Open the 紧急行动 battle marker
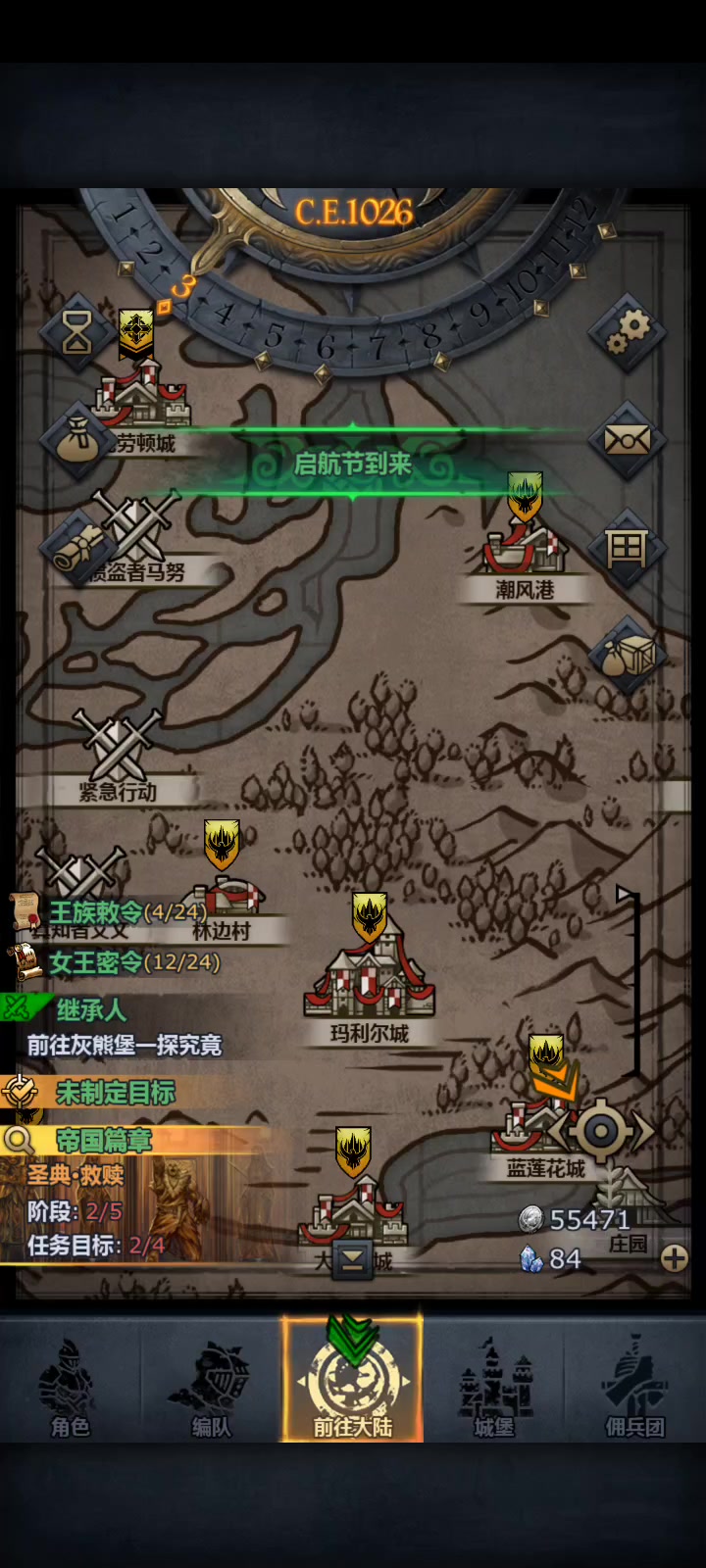 coord(118,755)
